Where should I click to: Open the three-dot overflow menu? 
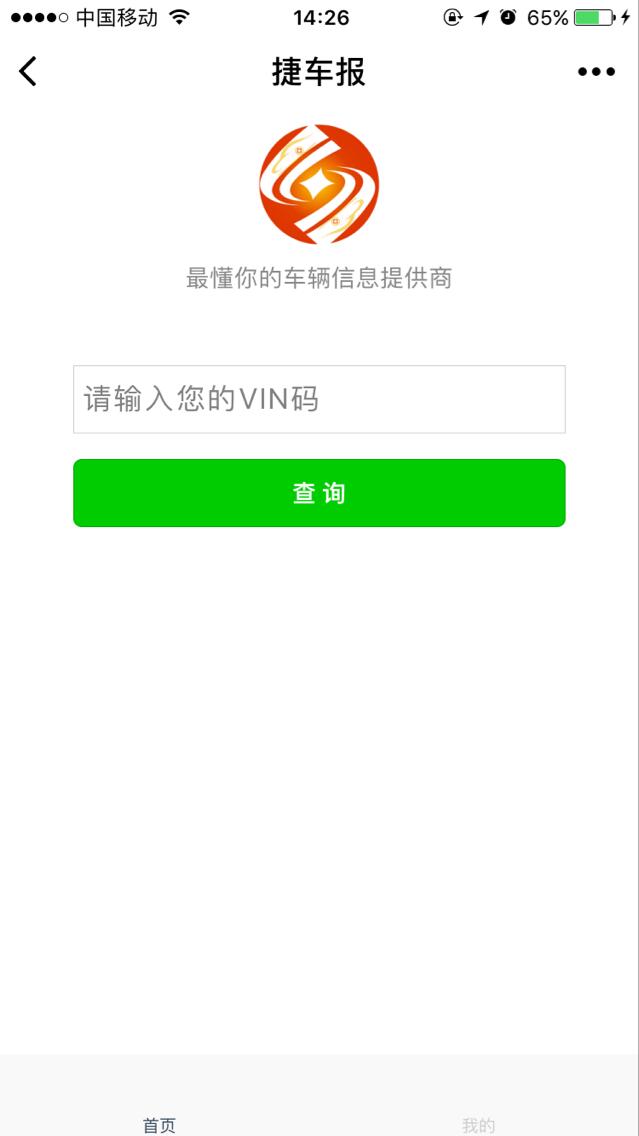click(x=596, y=71)
